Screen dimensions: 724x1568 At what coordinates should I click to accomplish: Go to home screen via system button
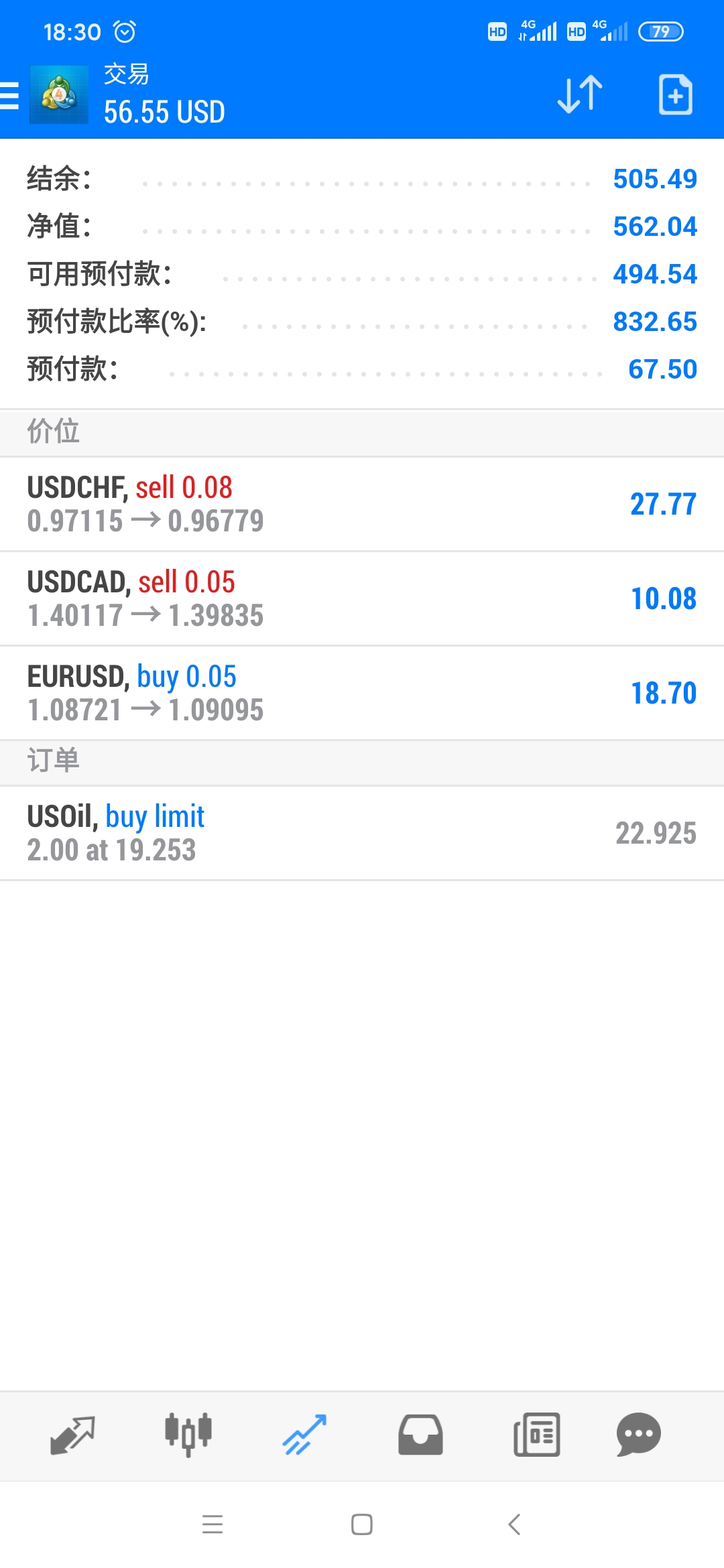pyautogui.click(x=362, y=1524)
